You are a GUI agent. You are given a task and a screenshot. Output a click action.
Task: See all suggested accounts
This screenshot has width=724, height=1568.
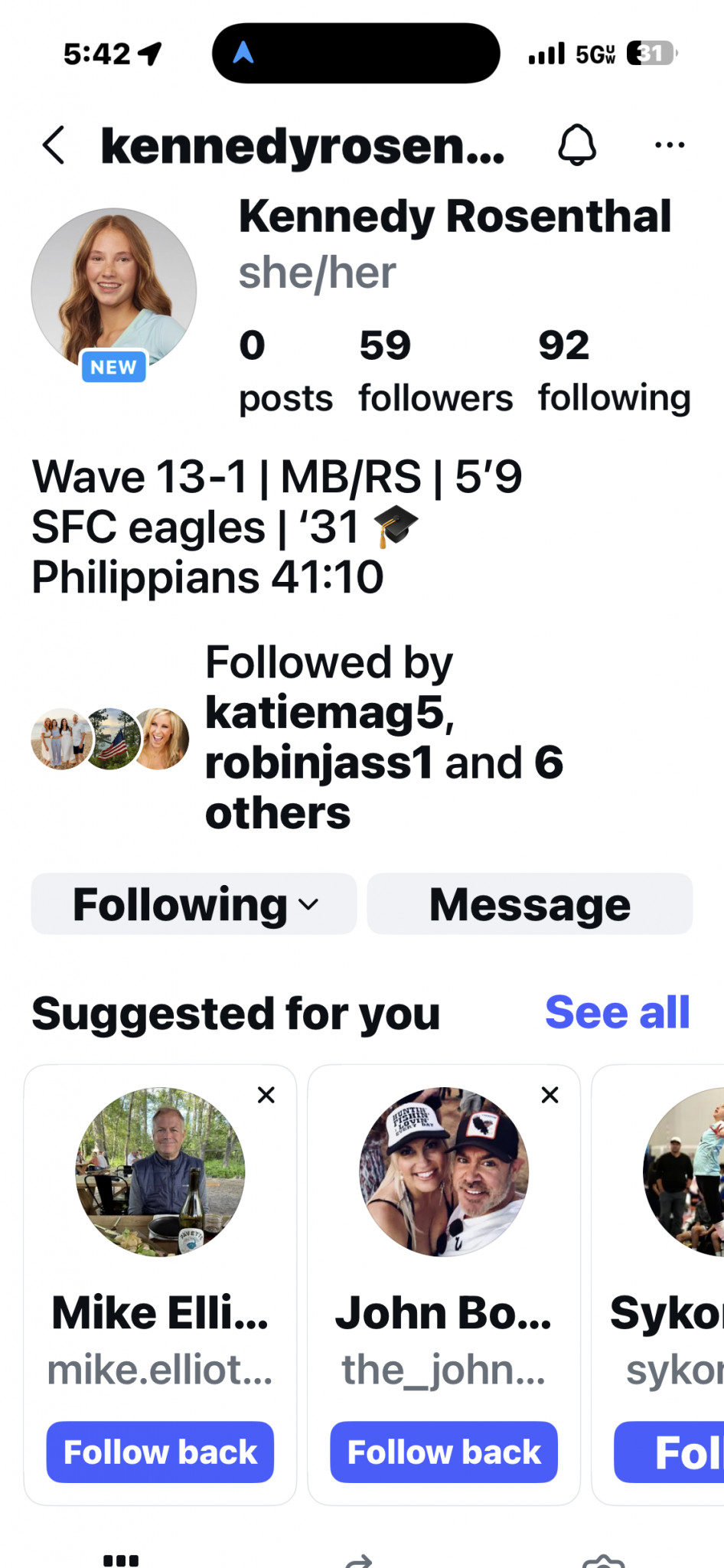(x=618, y=1012)
